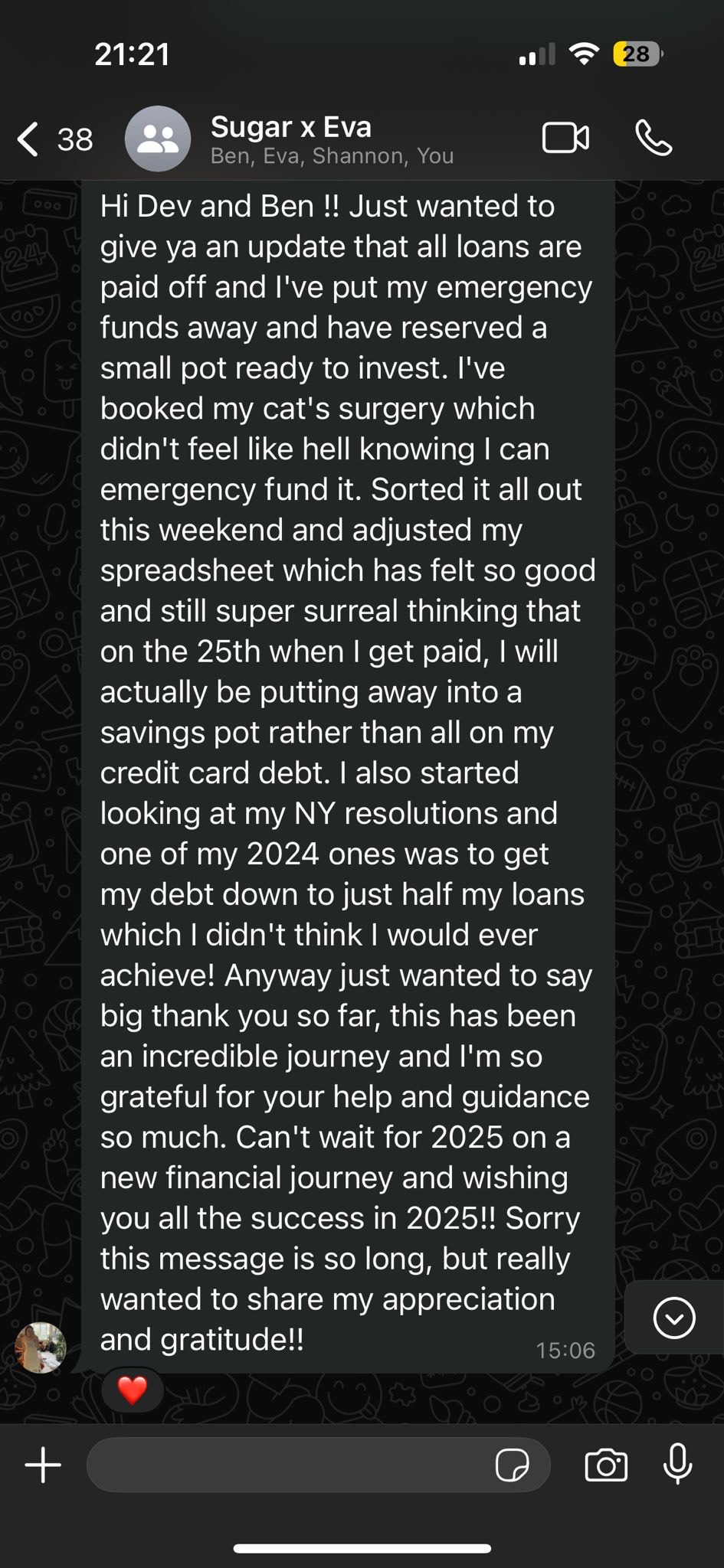Open the sticker picker in the message bar
This screenshot has width=724, height=1568.
(x=515, y=1465)
